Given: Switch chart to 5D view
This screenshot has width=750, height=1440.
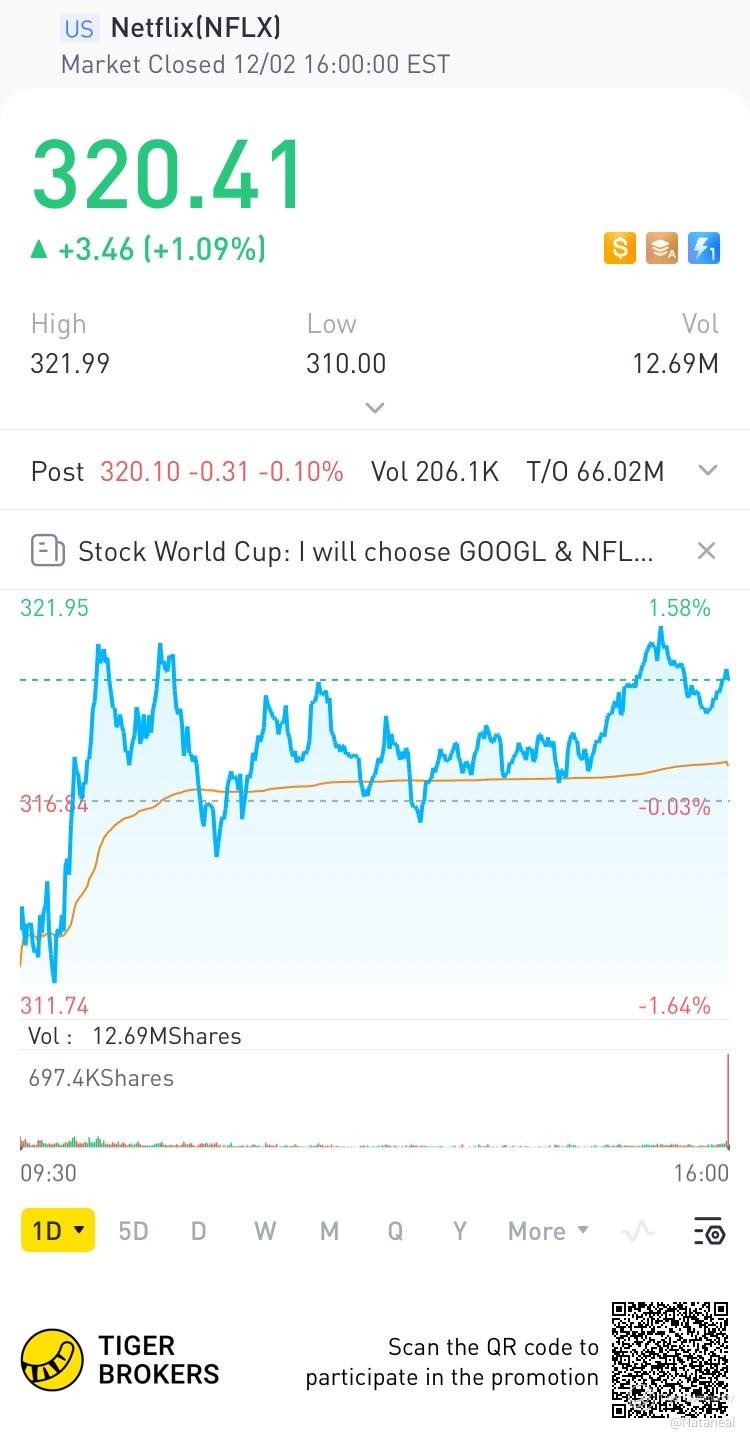Looking at the screenshot, I should click(x=133, y=1231).
